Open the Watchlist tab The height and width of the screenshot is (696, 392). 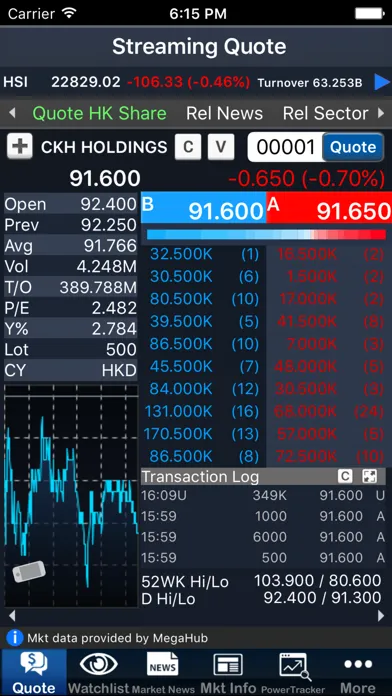[99, 672]
